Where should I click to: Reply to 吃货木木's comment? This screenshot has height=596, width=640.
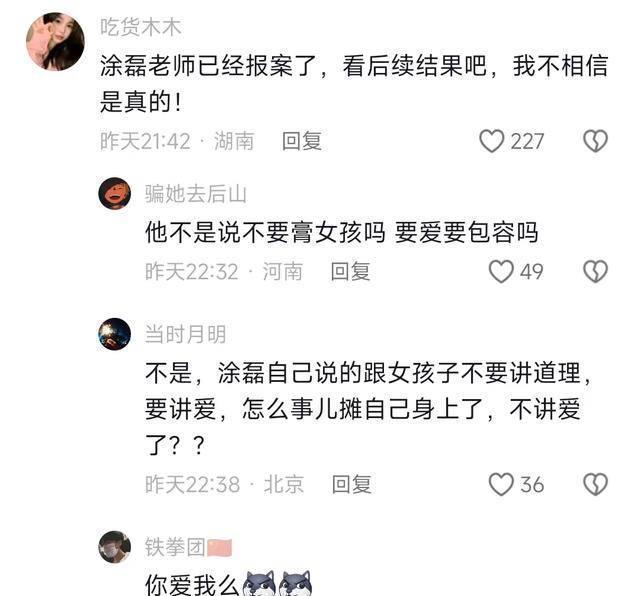[x=302, y=141]
